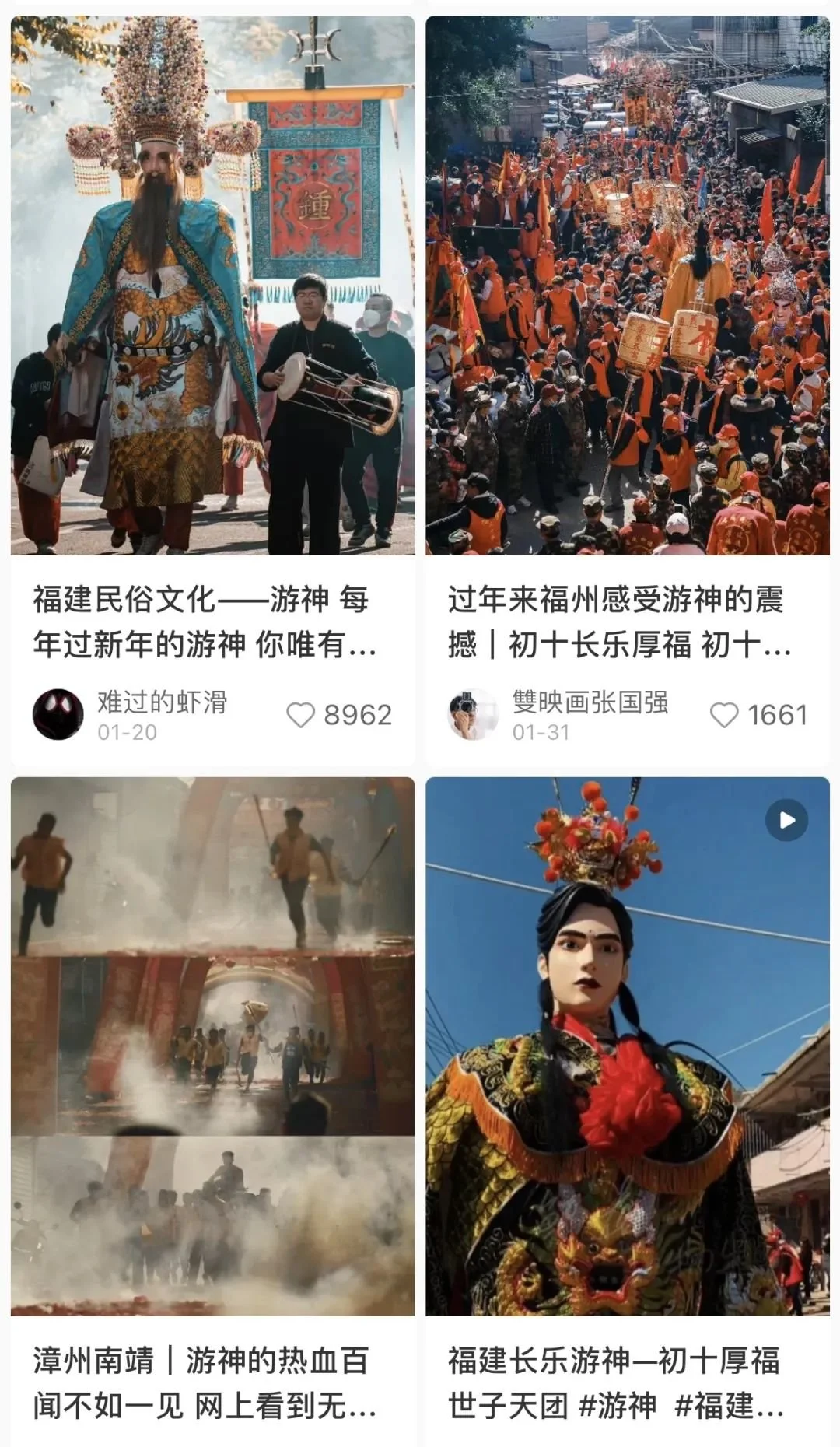Like the post by 雙映画张国强
The height and width of the screenshot is (1447, 840).
pyautogui.click(x=723, y=715)
